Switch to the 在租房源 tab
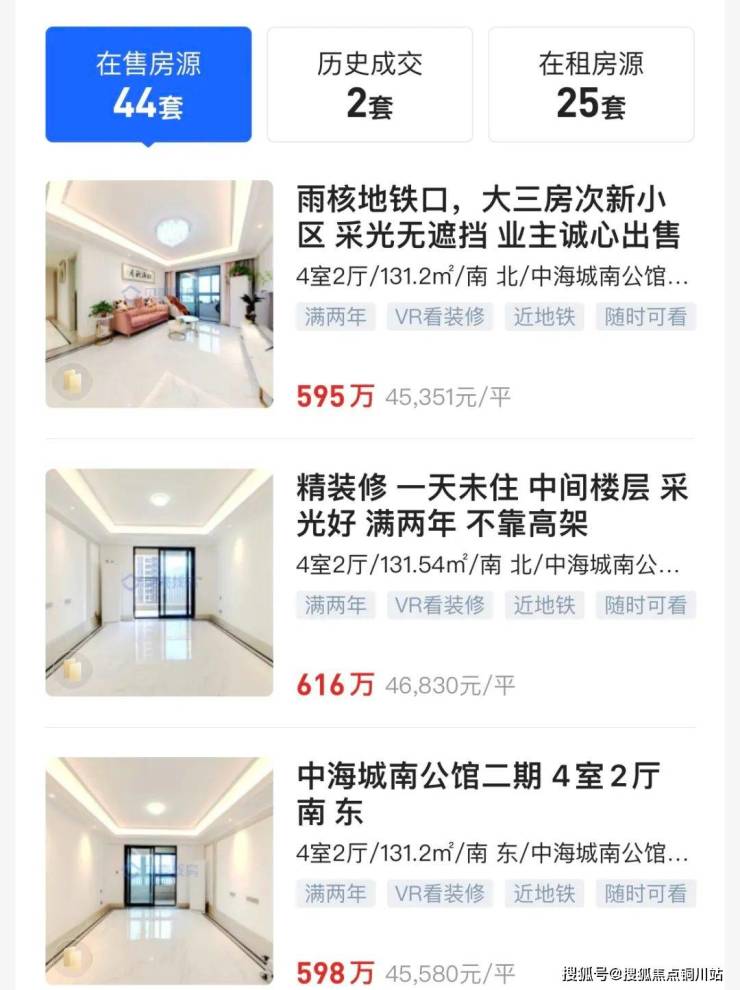 point(591,85)
